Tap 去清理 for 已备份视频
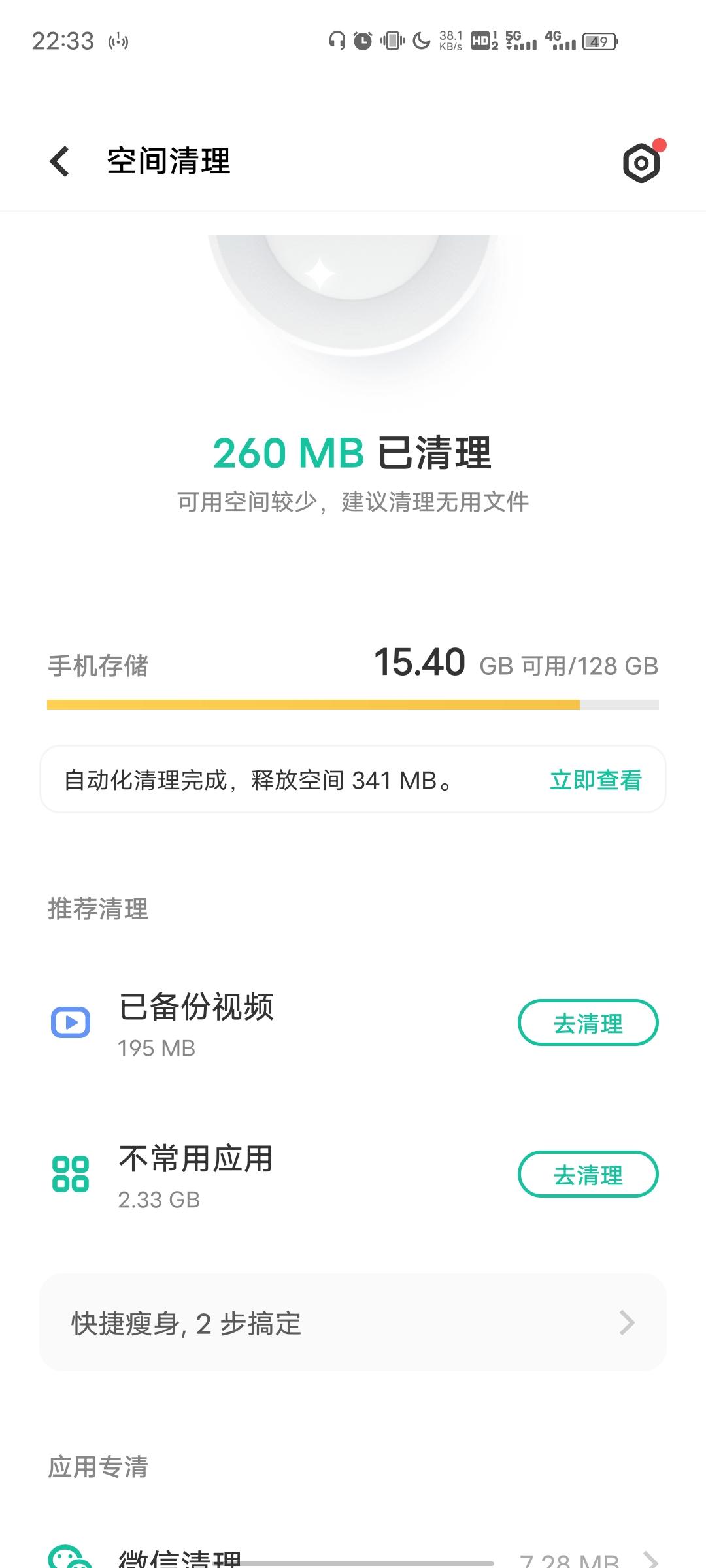 click(x=588, y=1023)
